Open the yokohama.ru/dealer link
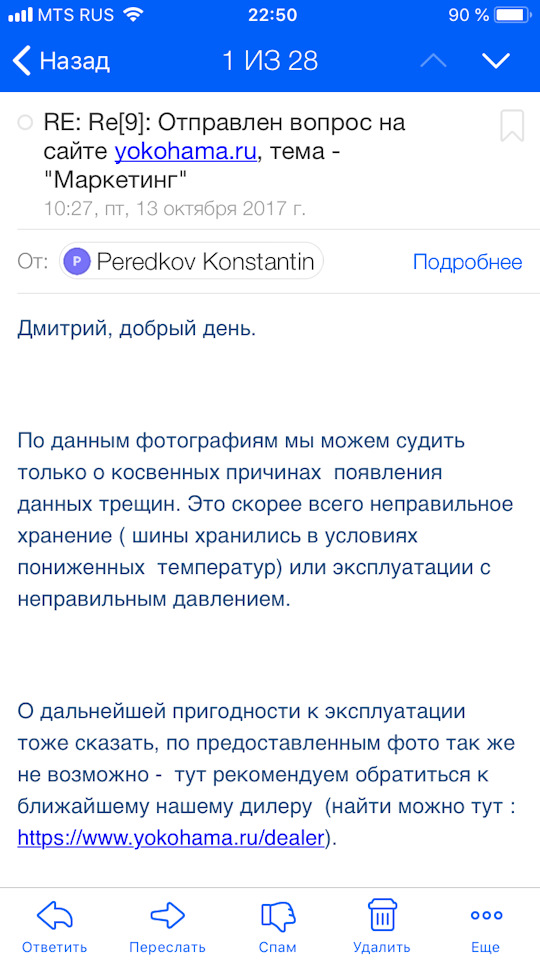Screen dimensions: 540x960 click(171, 838)
